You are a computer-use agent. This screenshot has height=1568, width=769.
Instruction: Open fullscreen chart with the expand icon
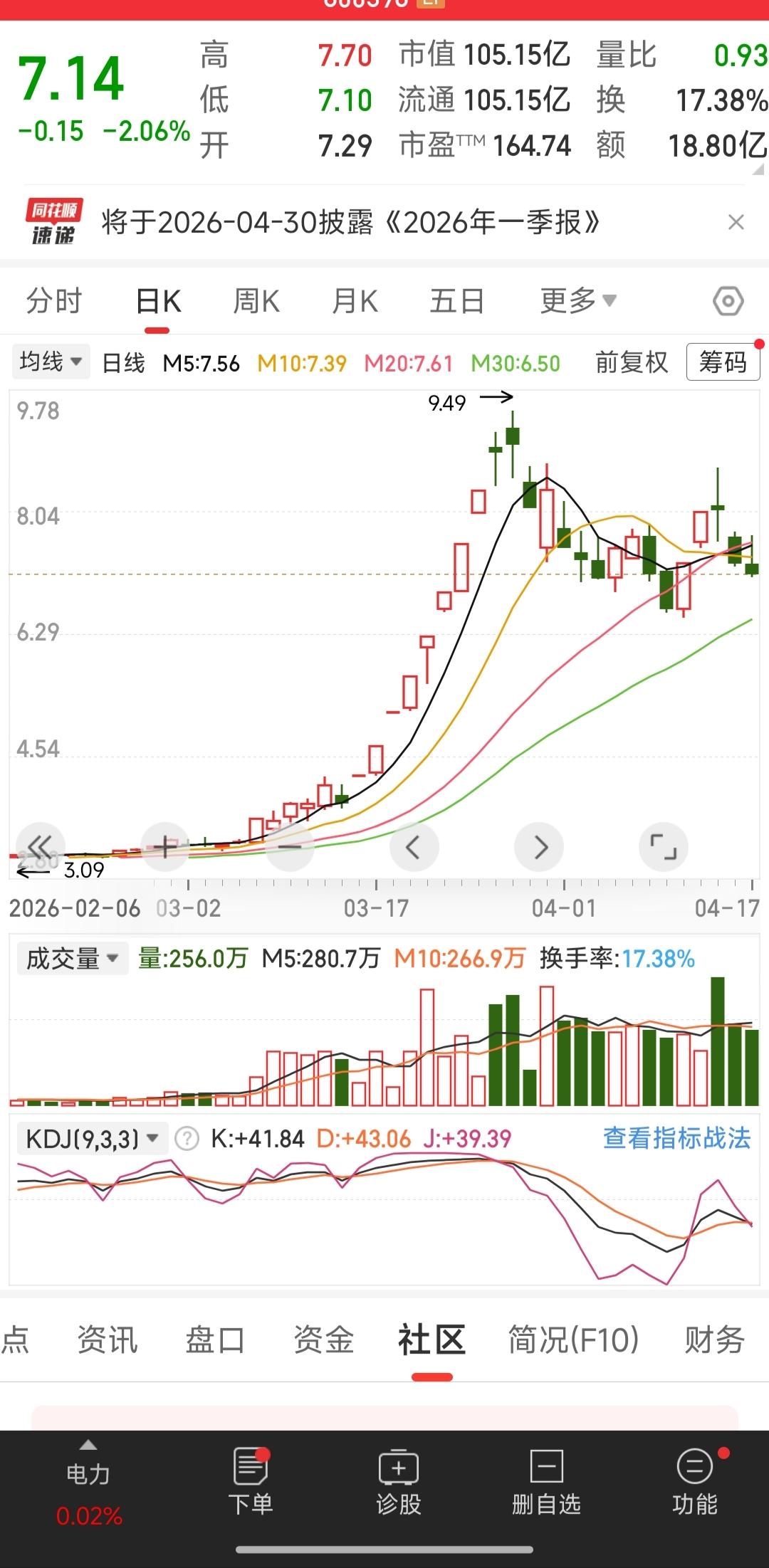tap(664, 847)
